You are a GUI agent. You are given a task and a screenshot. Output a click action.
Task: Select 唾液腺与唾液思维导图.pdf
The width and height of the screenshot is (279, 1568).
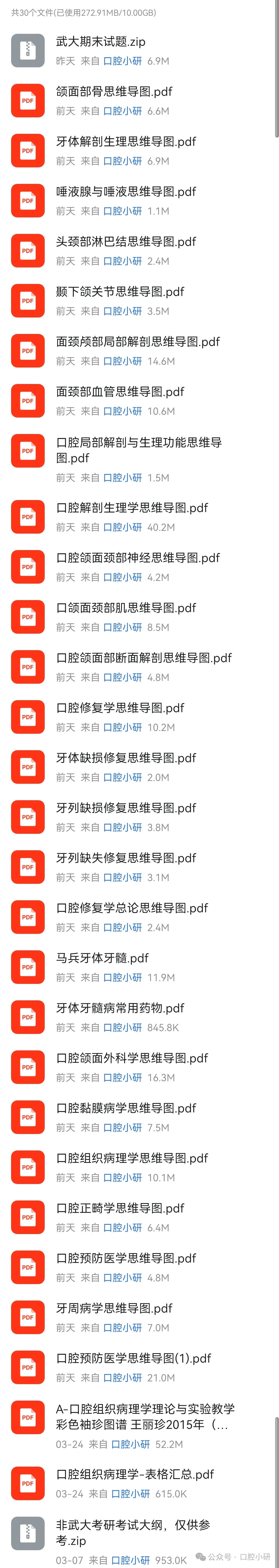126,192
